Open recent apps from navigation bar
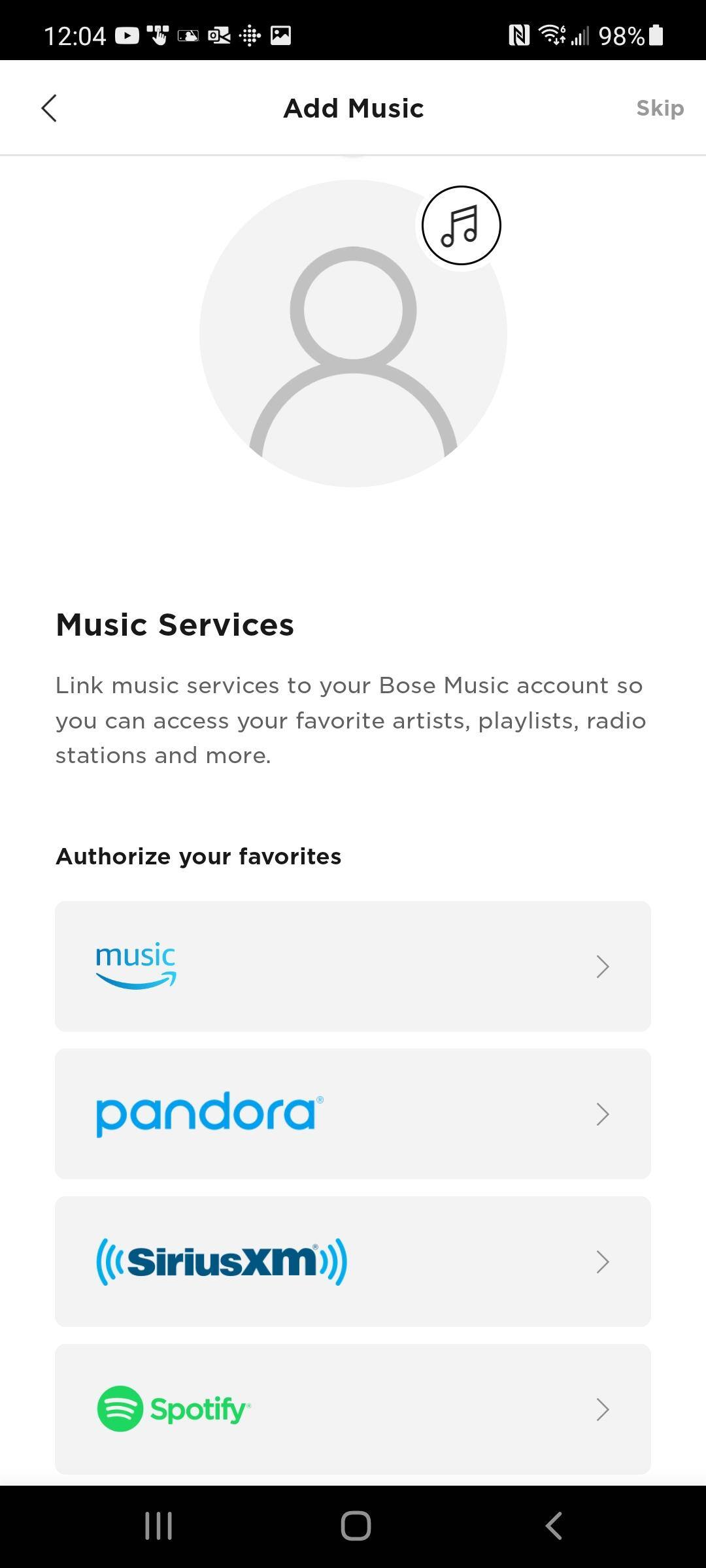Viewport: 706px width, 1568px height. tap(158, 1526)
